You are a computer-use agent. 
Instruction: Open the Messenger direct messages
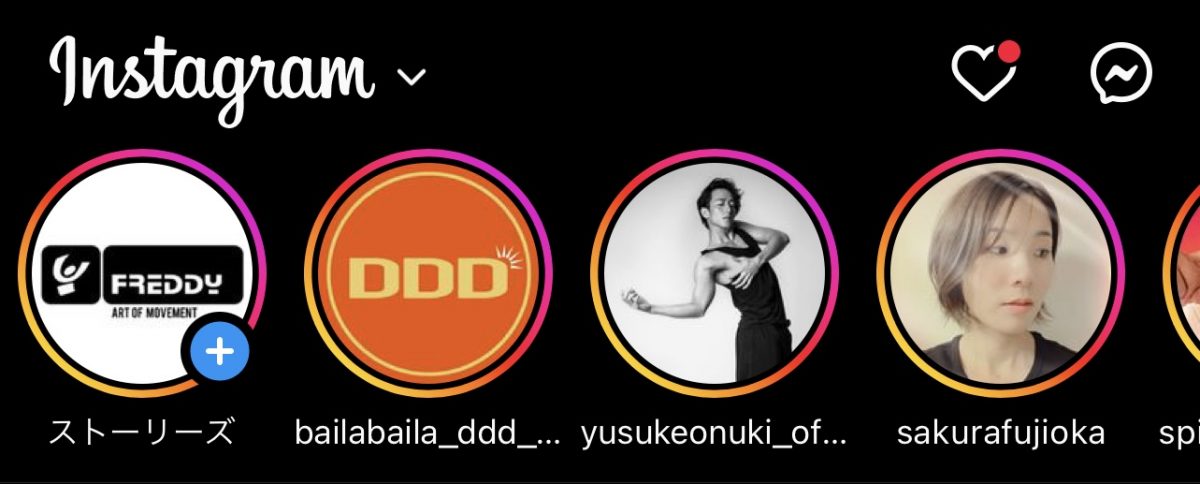(x=1120, y=73)
